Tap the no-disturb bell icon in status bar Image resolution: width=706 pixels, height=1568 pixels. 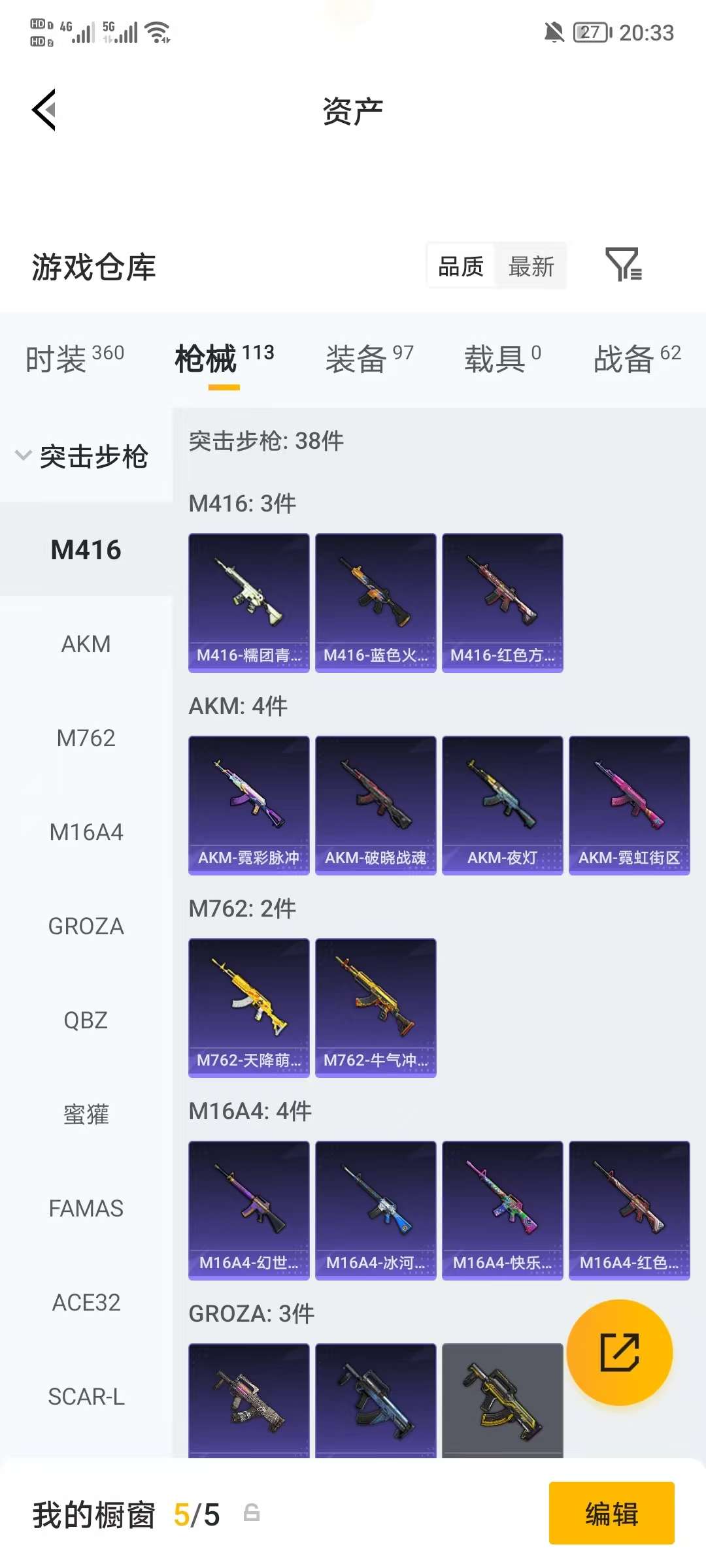click(552, 33)
